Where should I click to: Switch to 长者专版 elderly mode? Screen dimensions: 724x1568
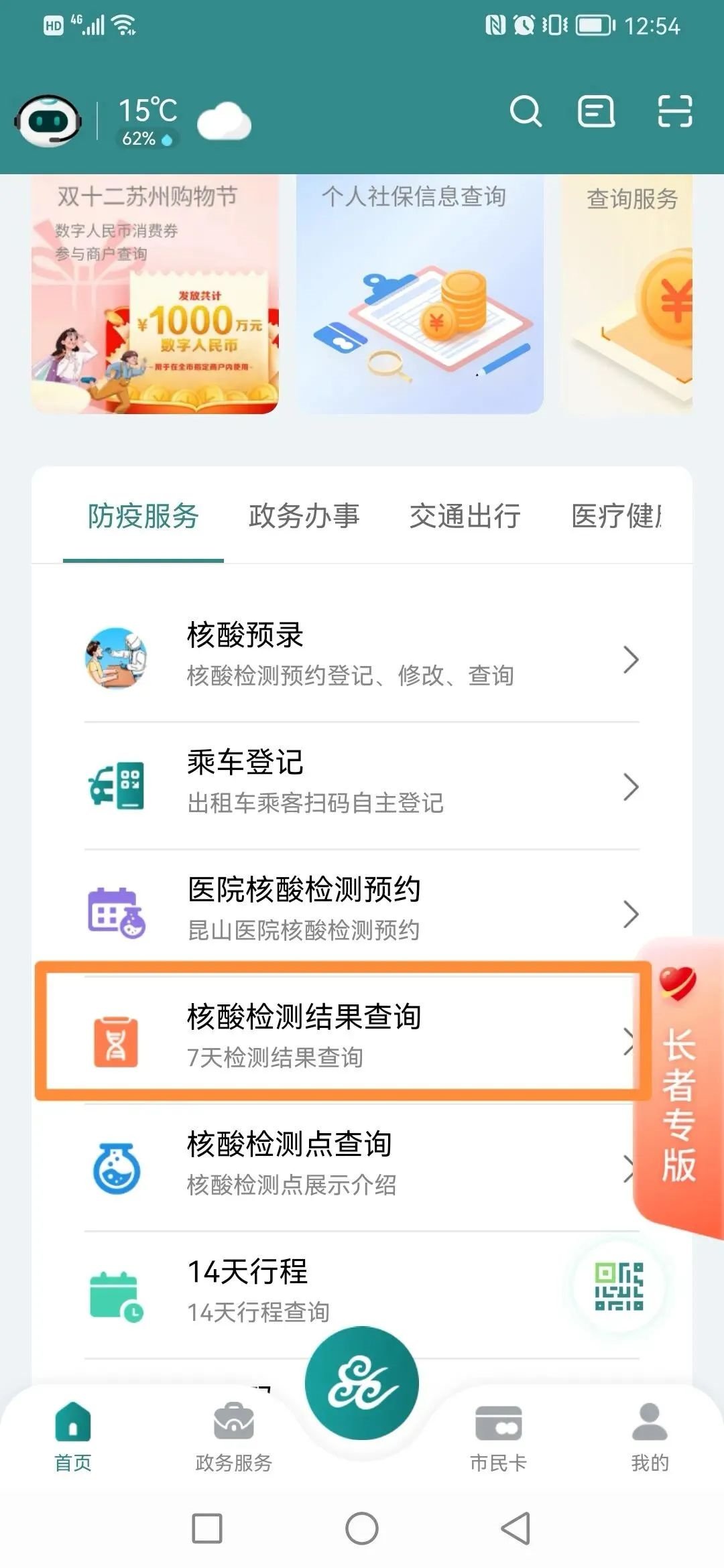pyautogui.click(x=678, y=1086)
